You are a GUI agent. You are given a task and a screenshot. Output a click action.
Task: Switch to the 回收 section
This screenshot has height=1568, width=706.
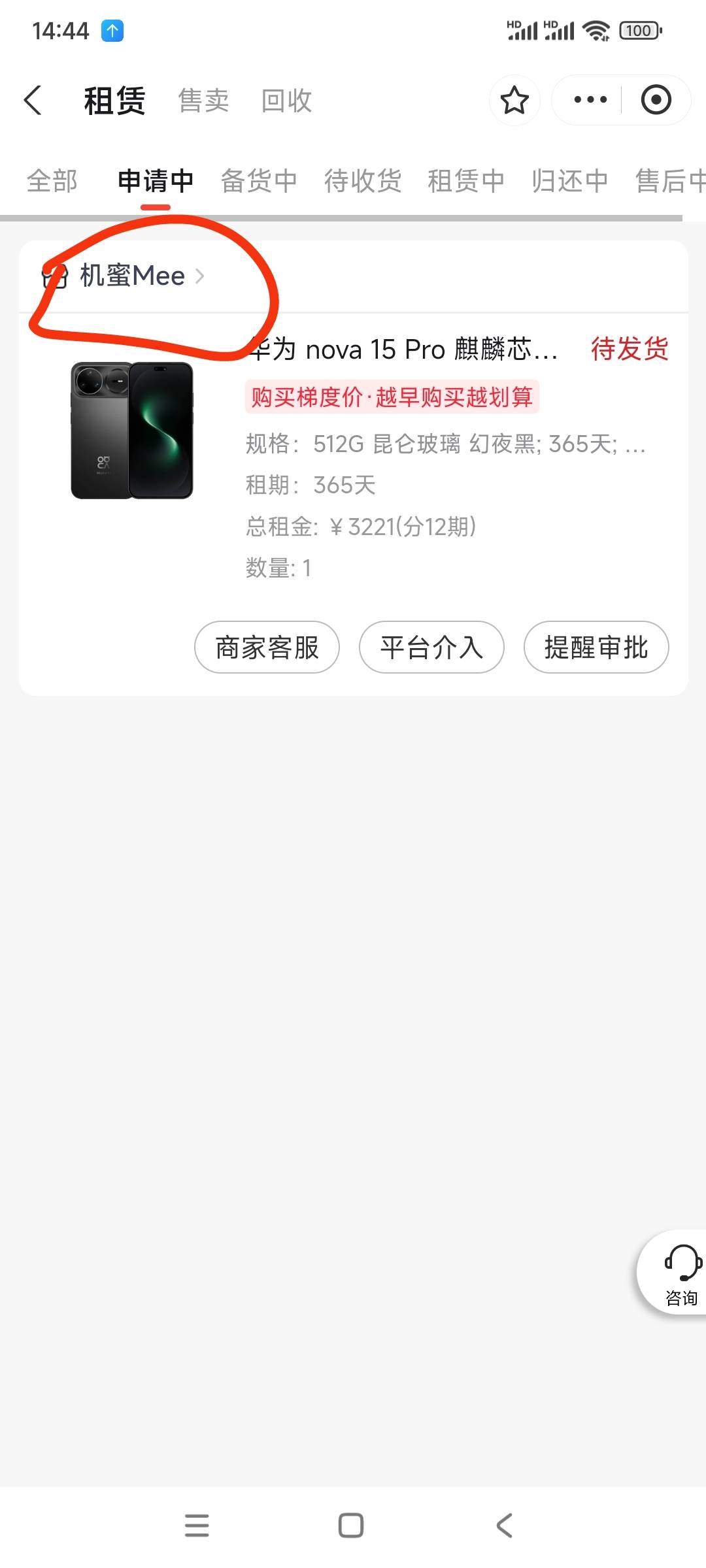[x=286, y=101]
